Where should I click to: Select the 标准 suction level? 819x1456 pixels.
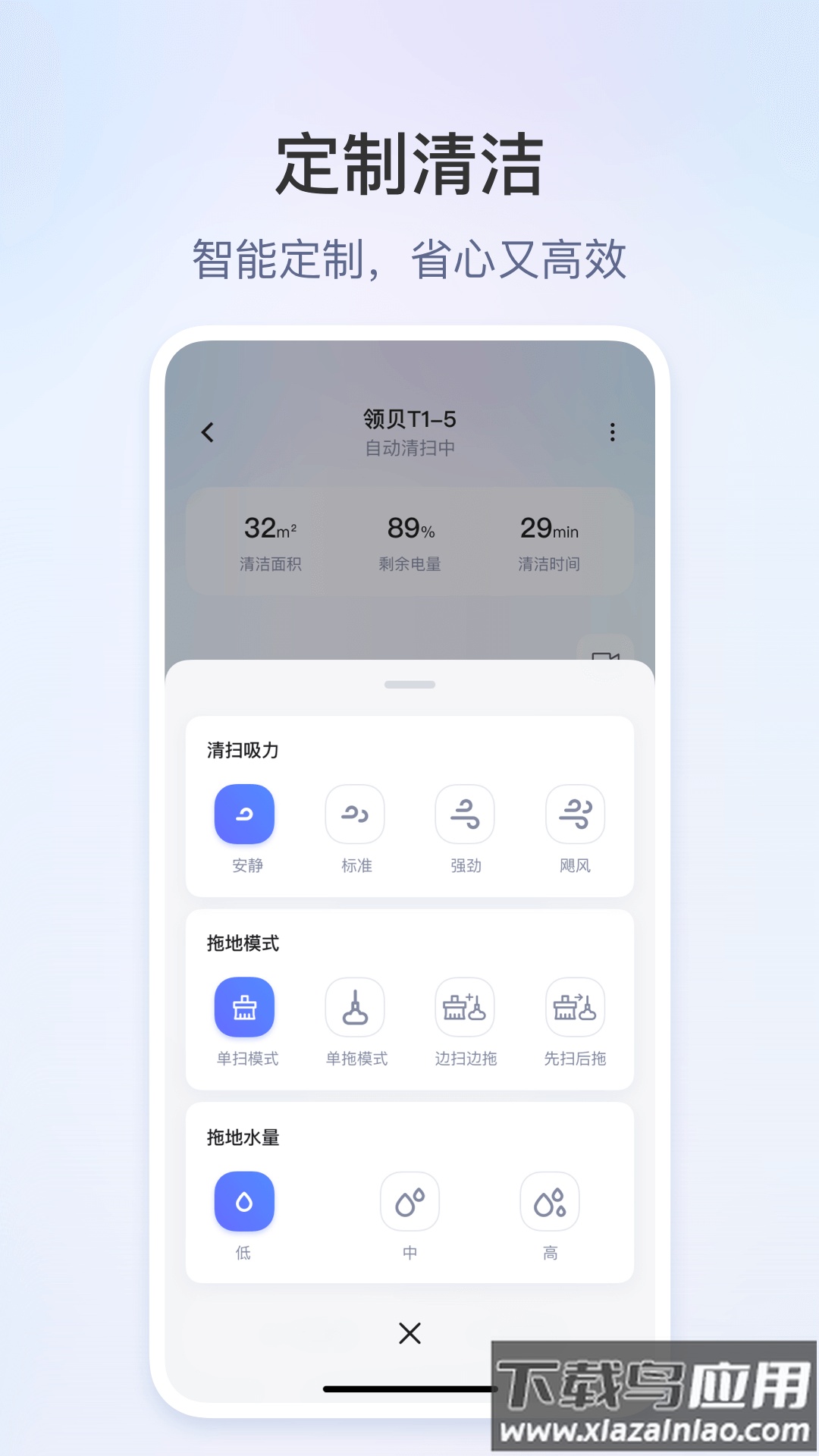pos(355,813)
